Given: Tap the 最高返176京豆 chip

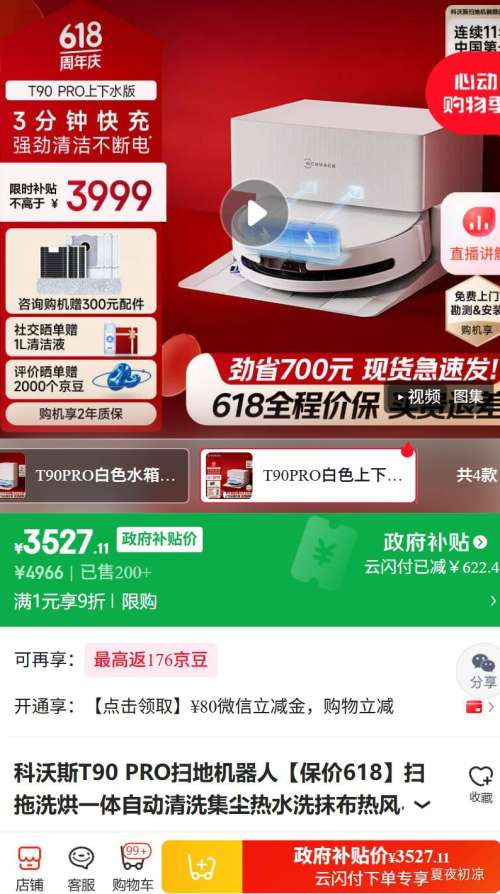Looking at the screenshot, I should (151, 660).
